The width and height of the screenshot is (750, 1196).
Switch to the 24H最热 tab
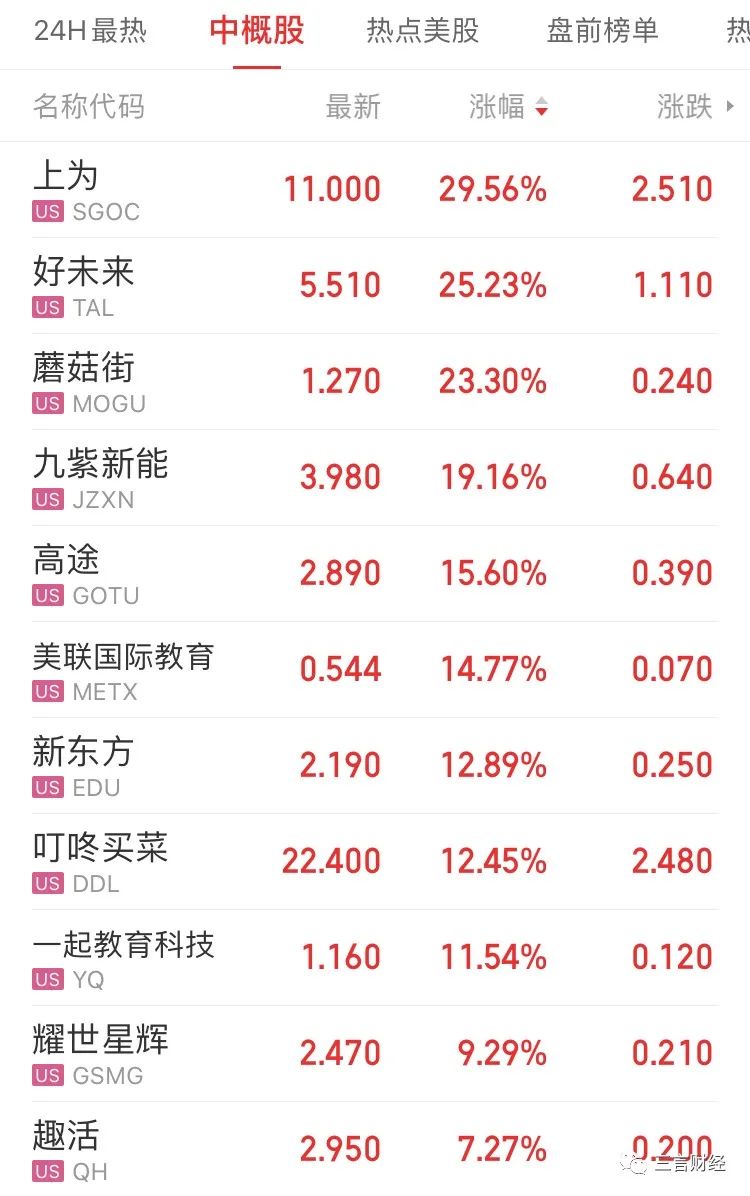(x=90, y=31)
